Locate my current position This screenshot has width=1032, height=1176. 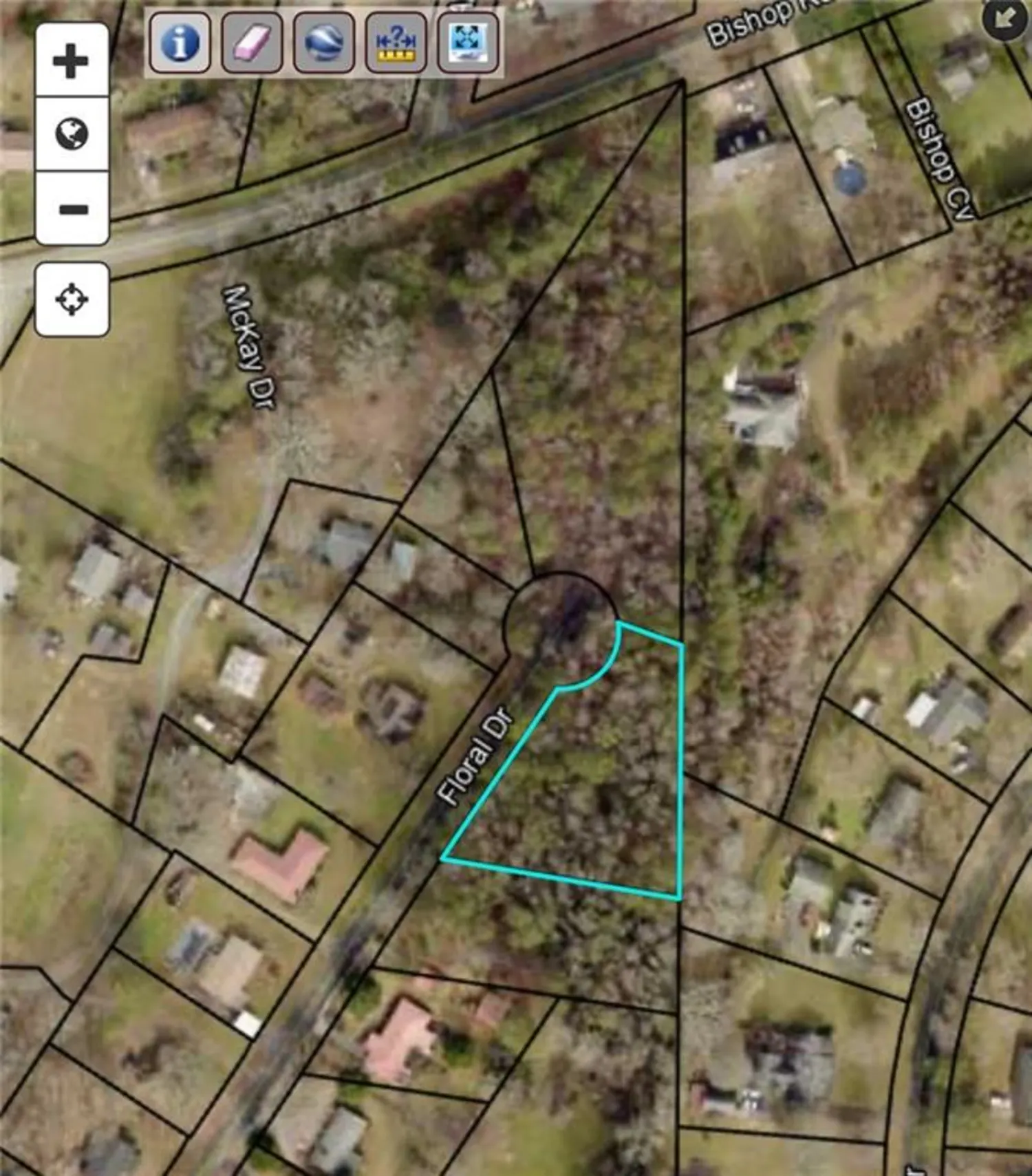point(72,299)
